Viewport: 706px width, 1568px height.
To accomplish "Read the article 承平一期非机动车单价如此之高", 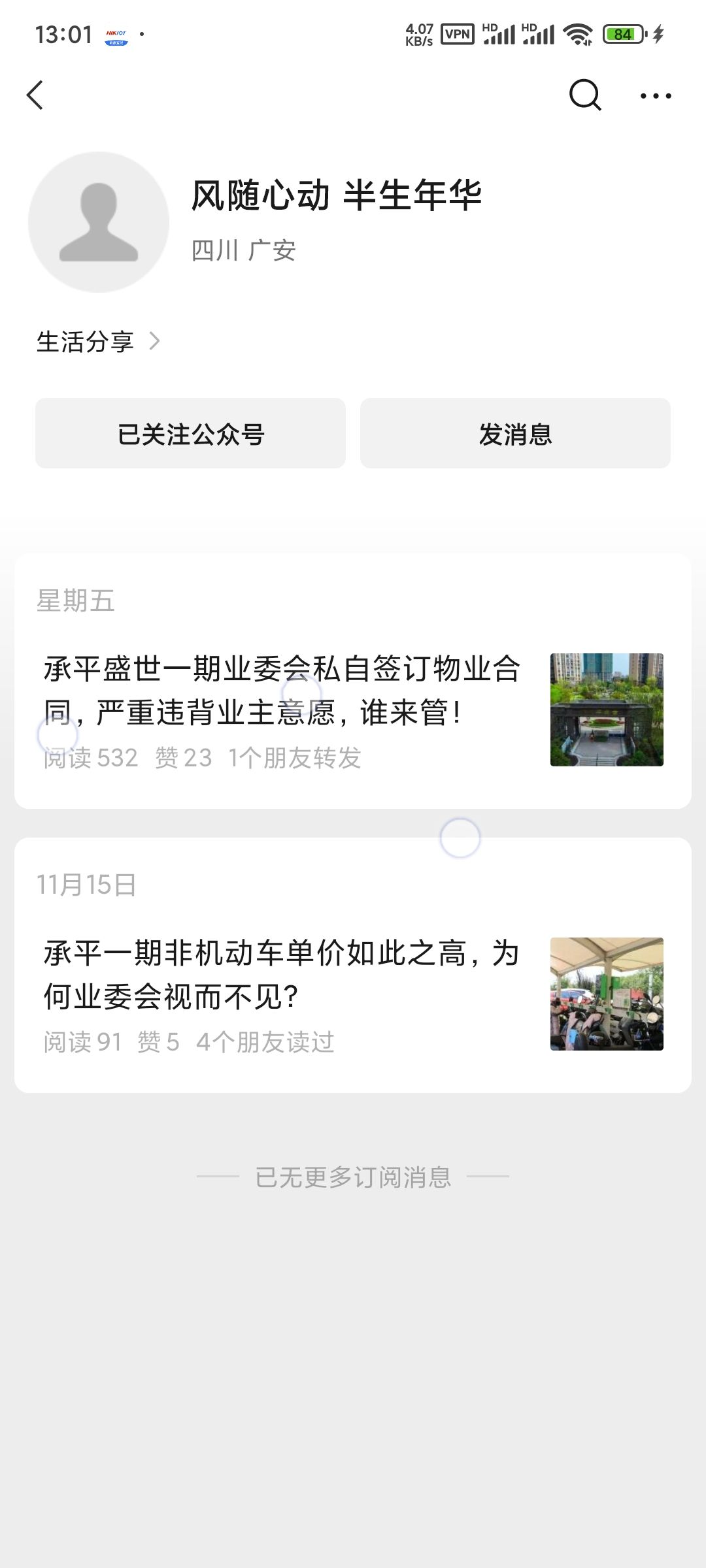I will point(282,975).
